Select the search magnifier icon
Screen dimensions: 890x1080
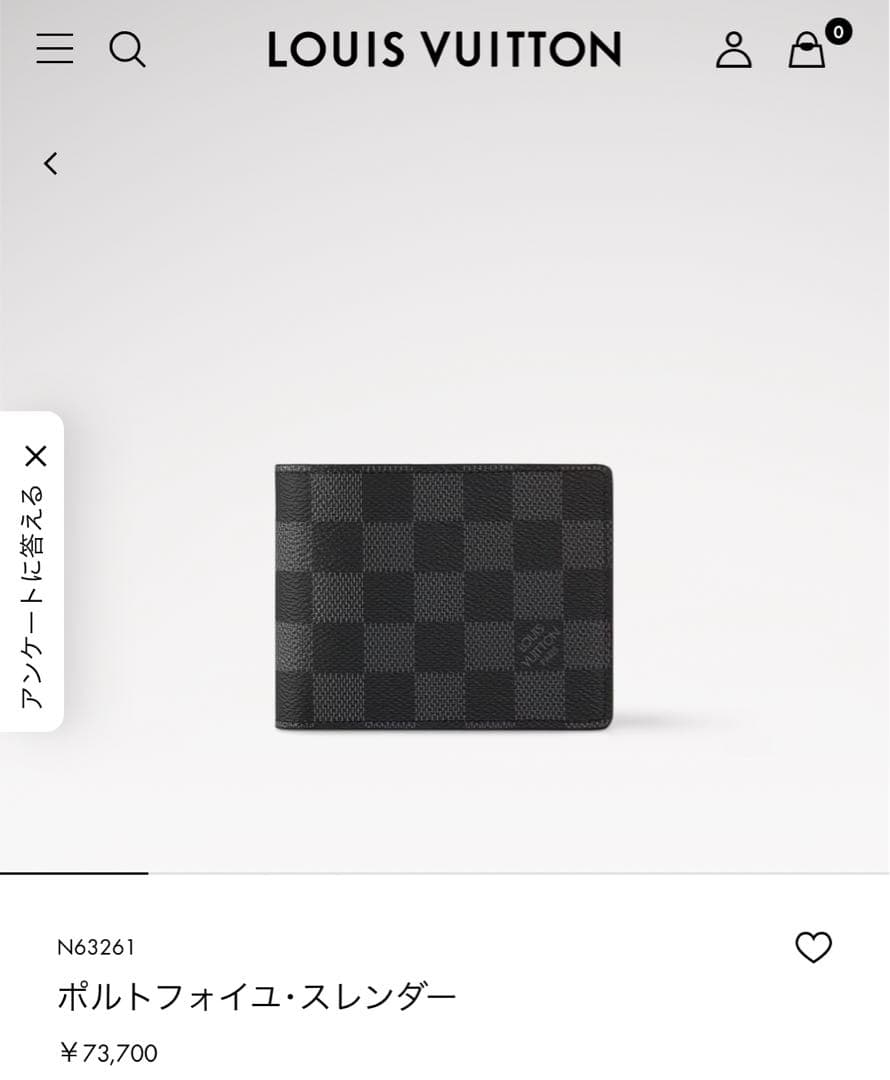coord(128,50)
